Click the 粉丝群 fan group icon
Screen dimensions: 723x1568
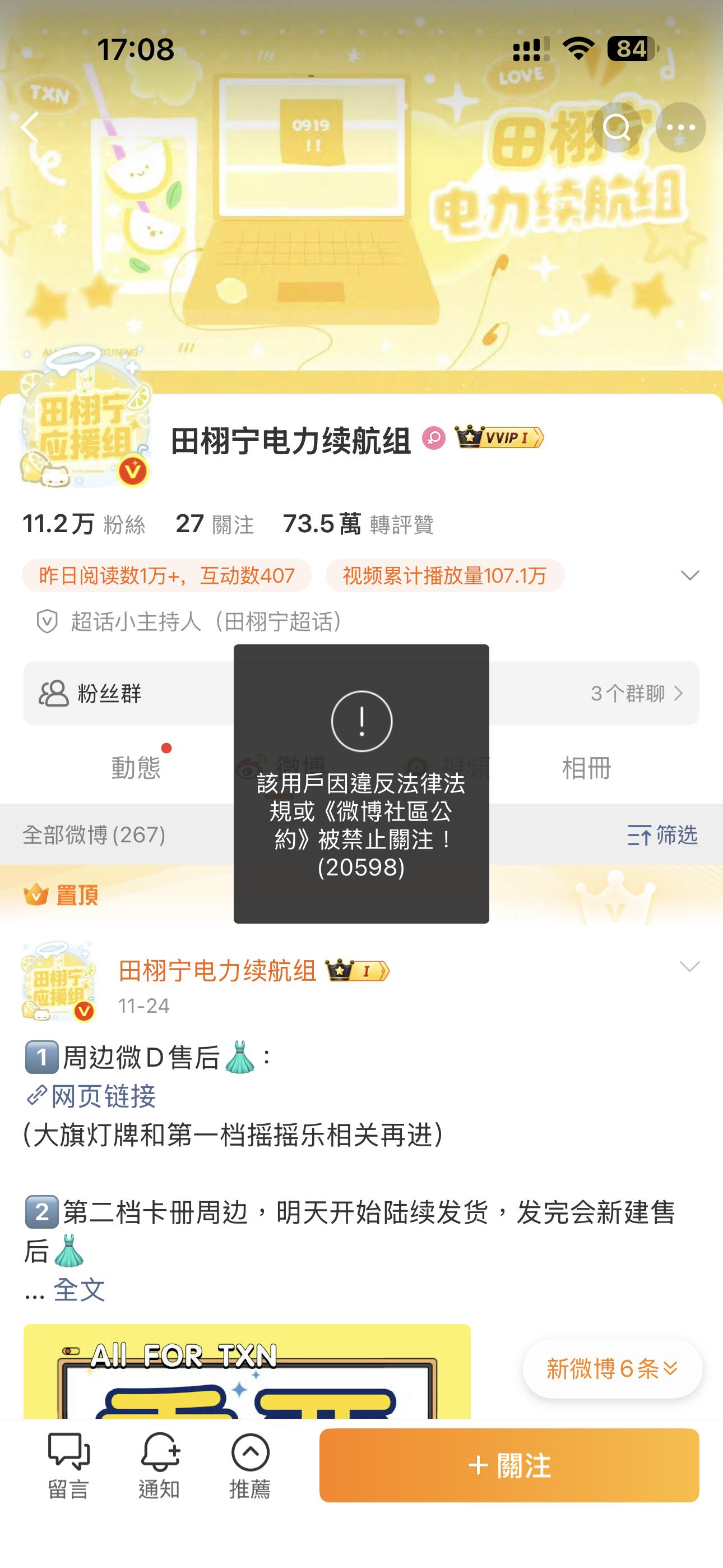click(55, 693)
